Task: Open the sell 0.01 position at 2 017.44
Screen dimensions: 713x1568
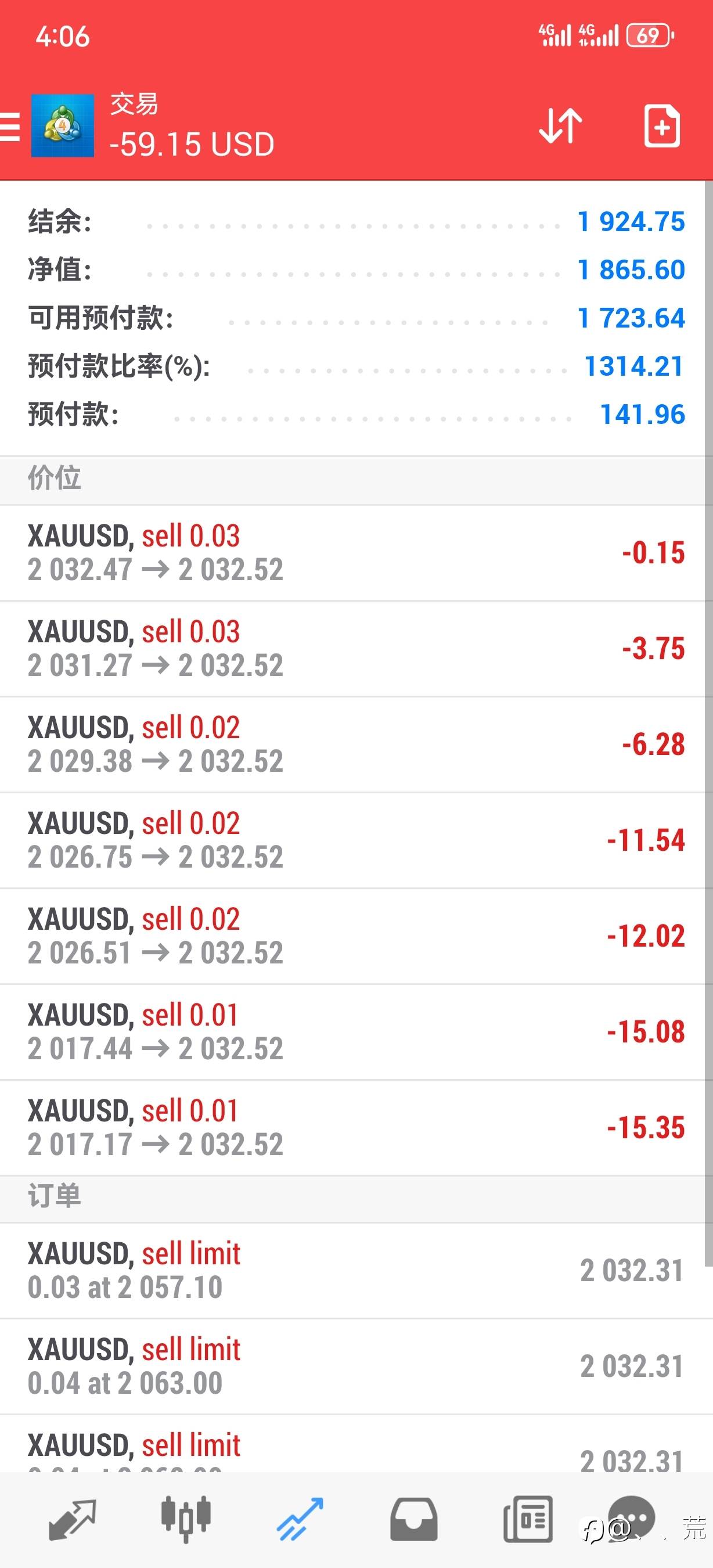Action: pyautogui.click(x=356, y=1031)
